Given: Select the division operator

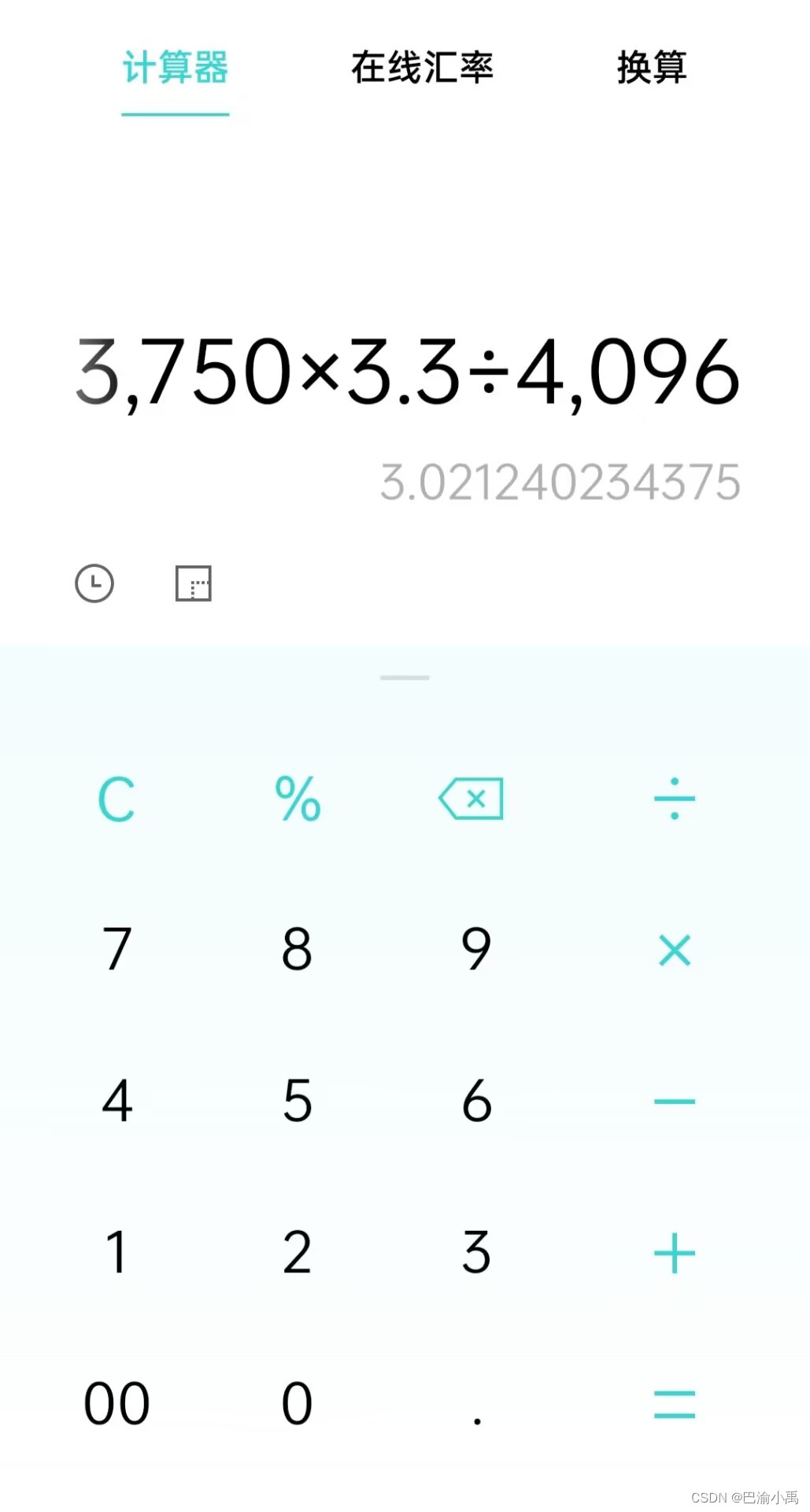Looking at the screenshot, I should 675,799.
